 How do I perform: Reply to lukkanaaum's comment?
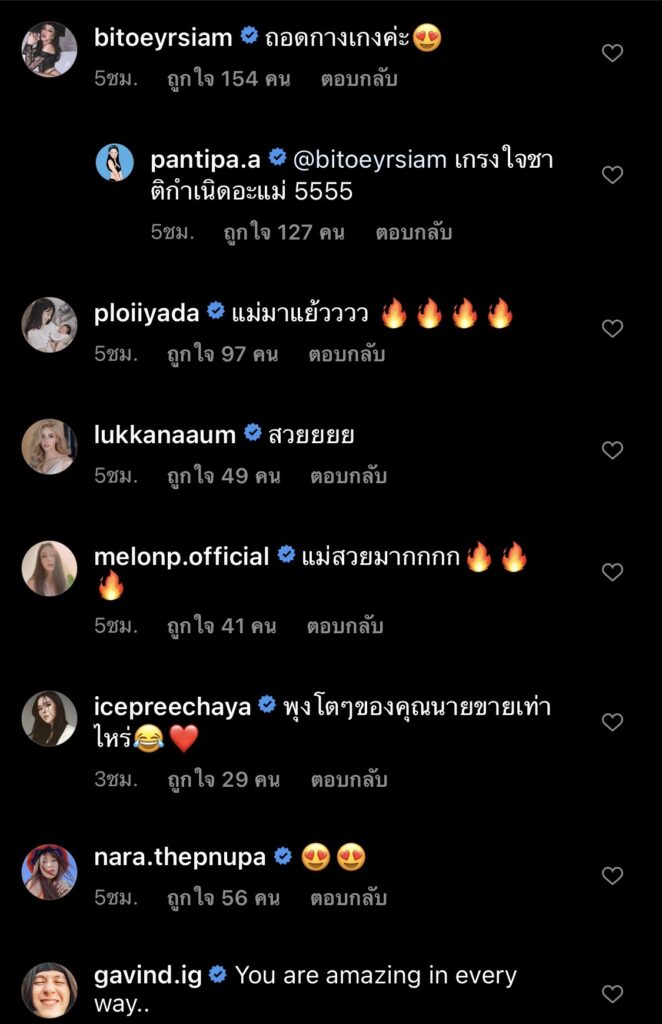347,476
